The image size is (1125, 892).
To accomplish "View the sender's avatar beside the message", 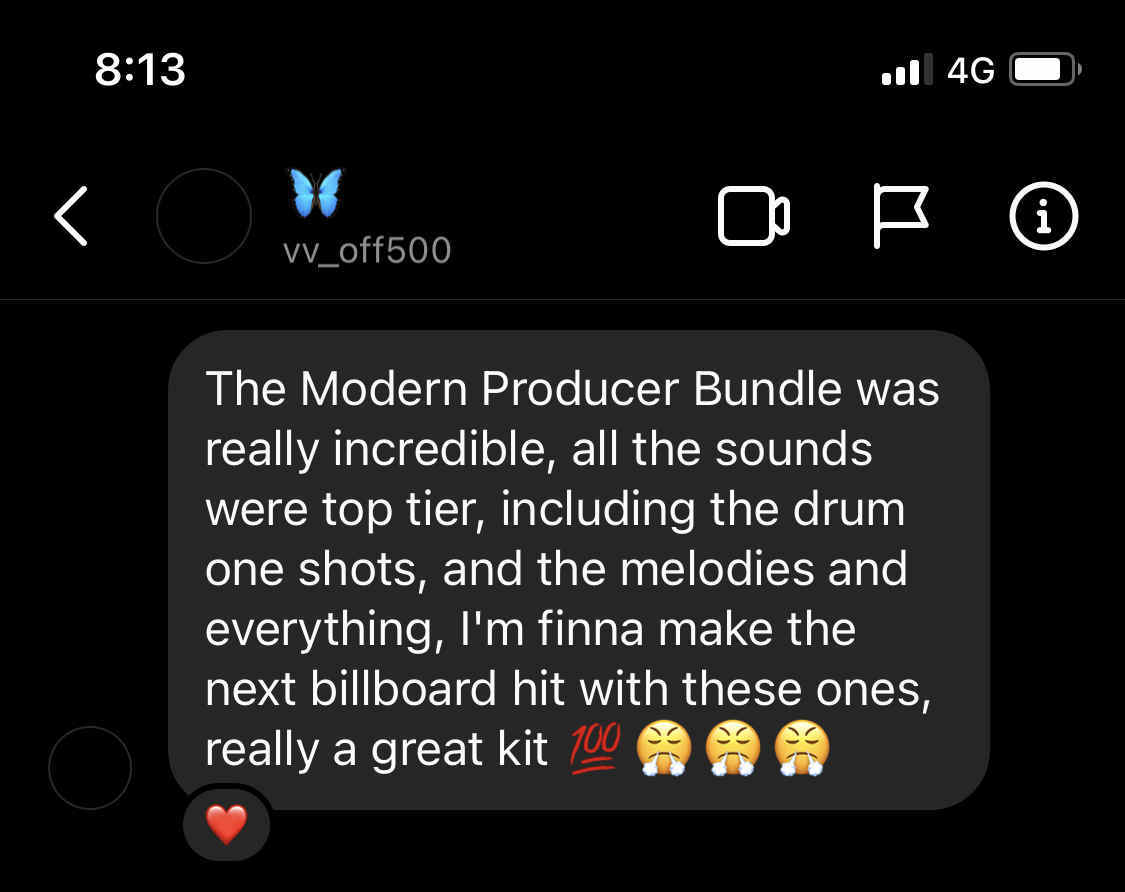I will [90, 768].
